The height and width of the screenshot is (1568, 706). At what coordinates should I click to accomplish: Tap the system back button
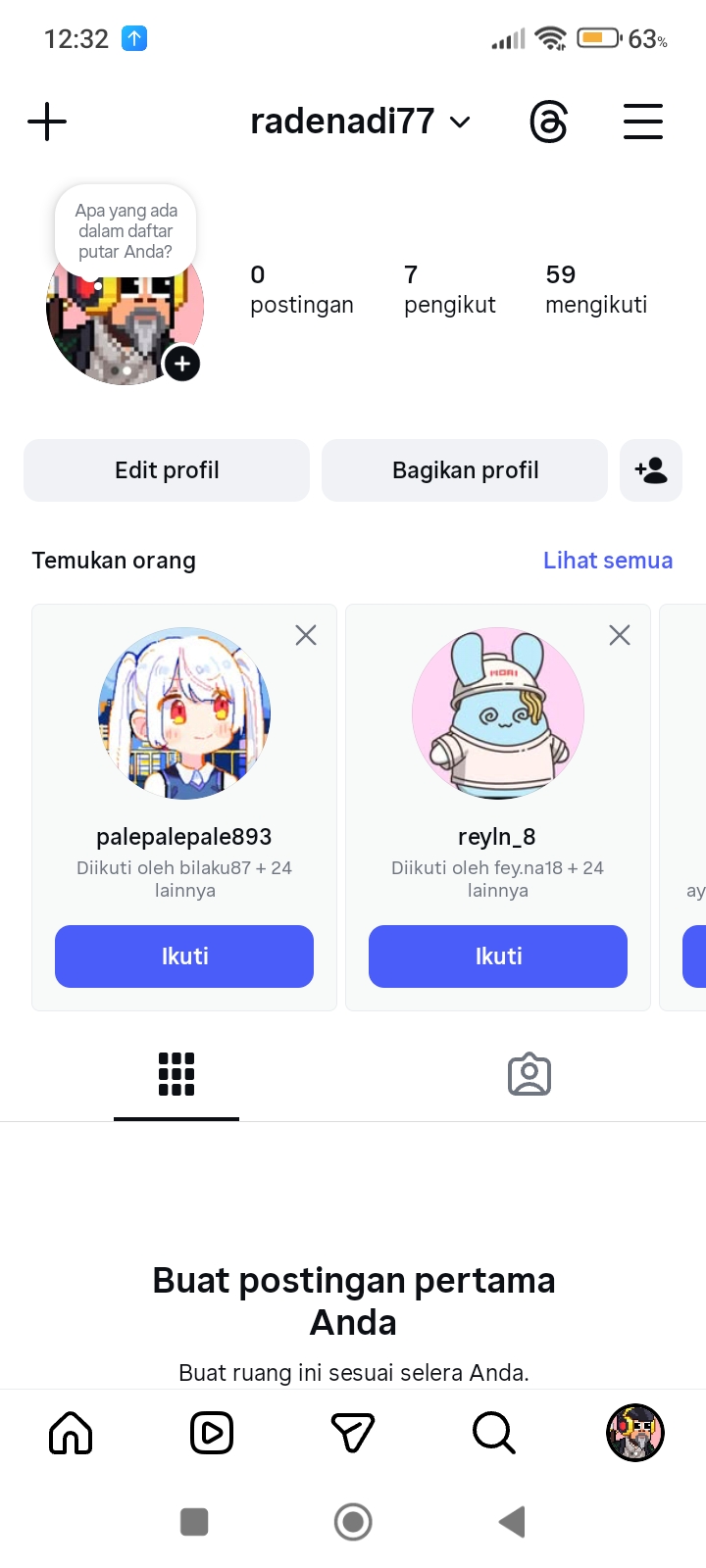[x=512, y=1522]
